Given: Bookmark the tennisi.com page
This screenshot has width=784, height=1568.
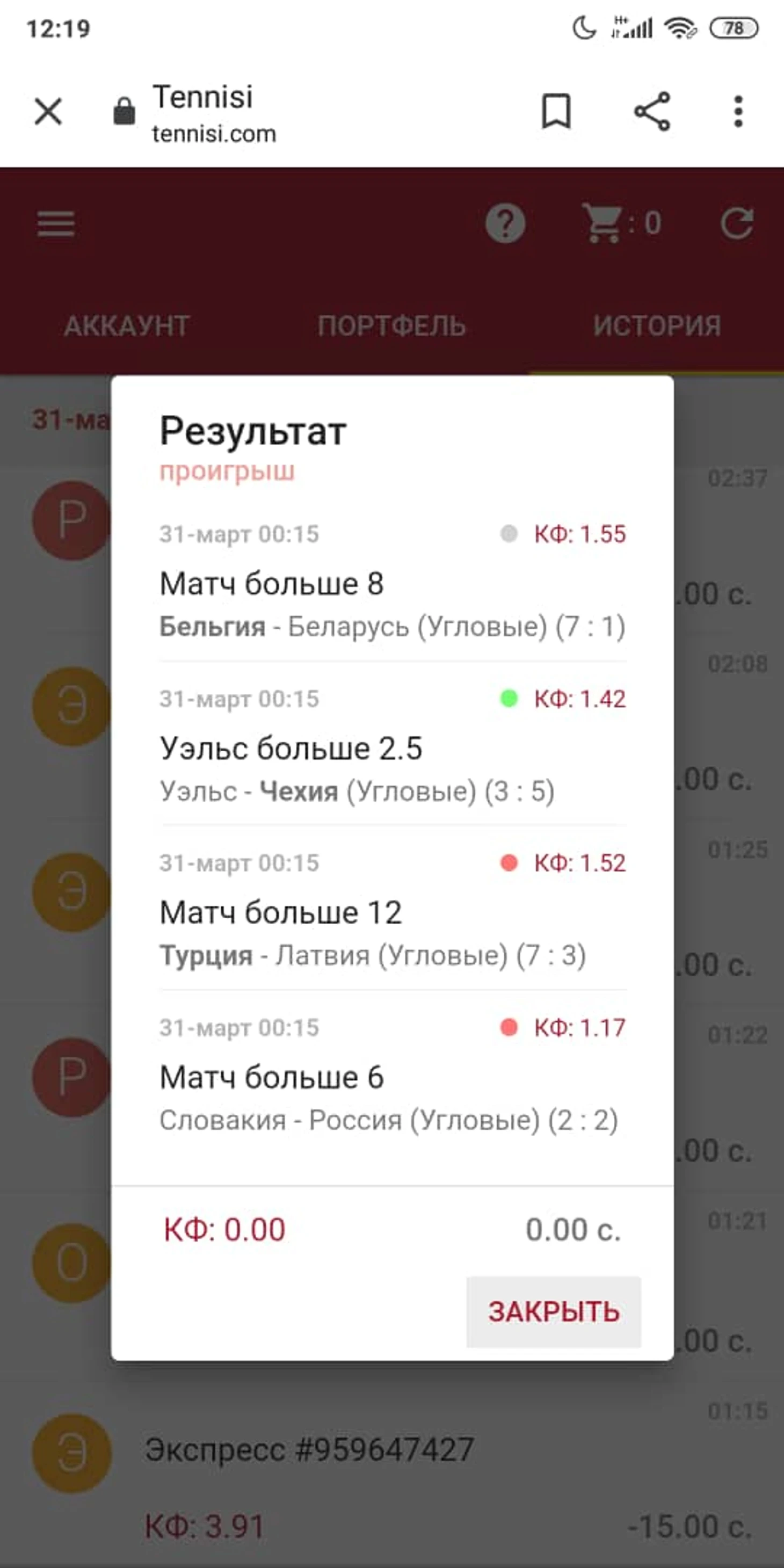Looking at the screenshot, I should coord(556,112).
